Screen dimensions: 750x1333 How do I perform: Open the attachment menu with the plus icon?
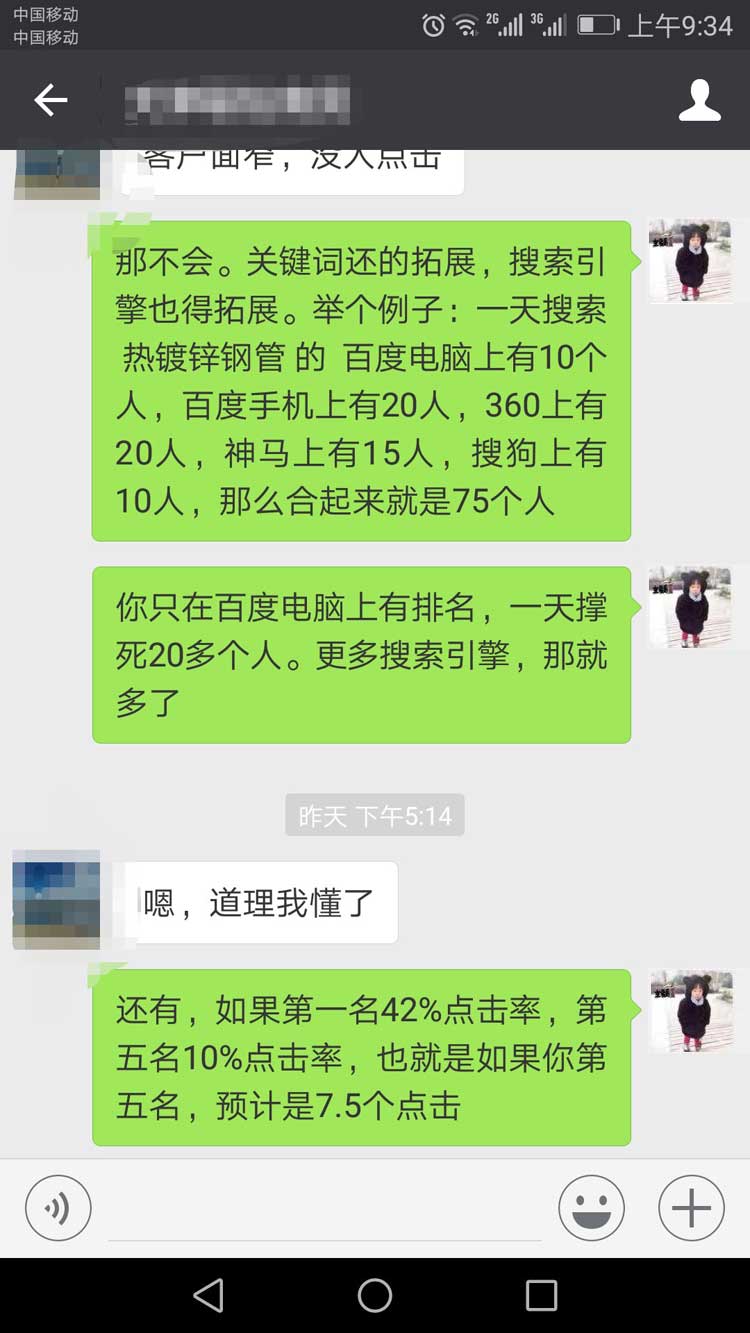pyautogui.click(x=689, y=1207)
